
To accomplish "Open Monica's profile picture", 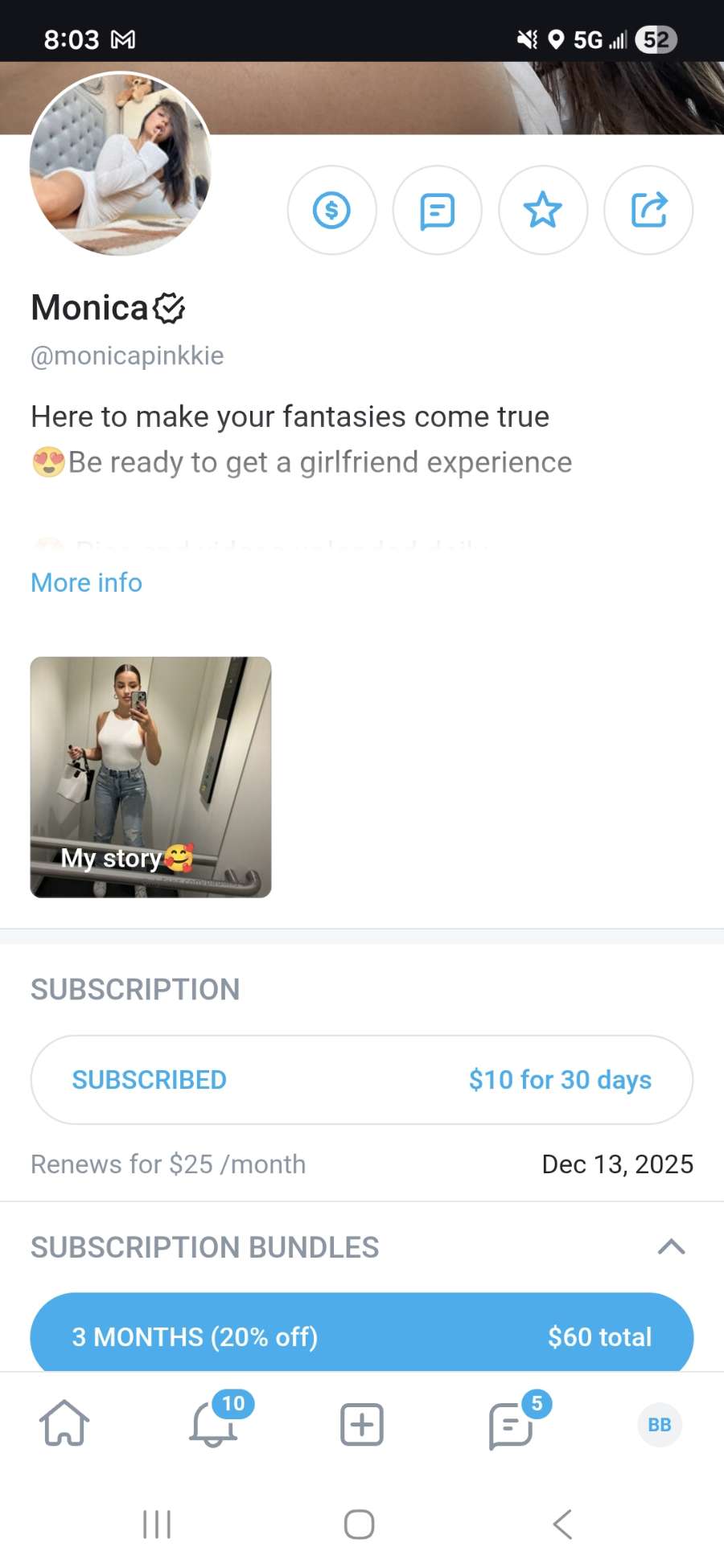I will click(121, 165).
